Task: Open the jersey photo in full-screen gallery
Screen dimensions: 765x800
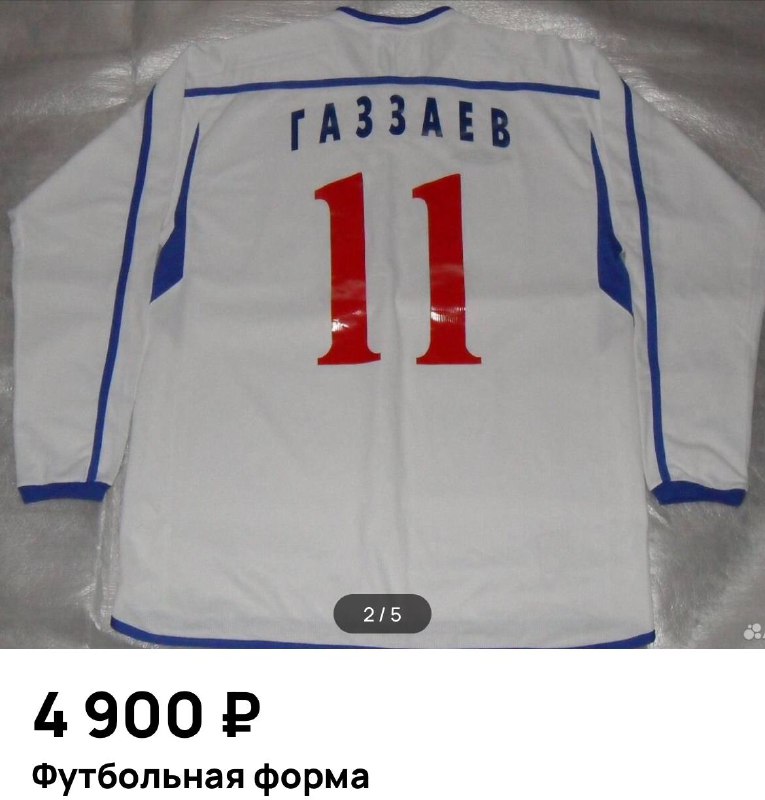Action: click(x=382, y=320)
